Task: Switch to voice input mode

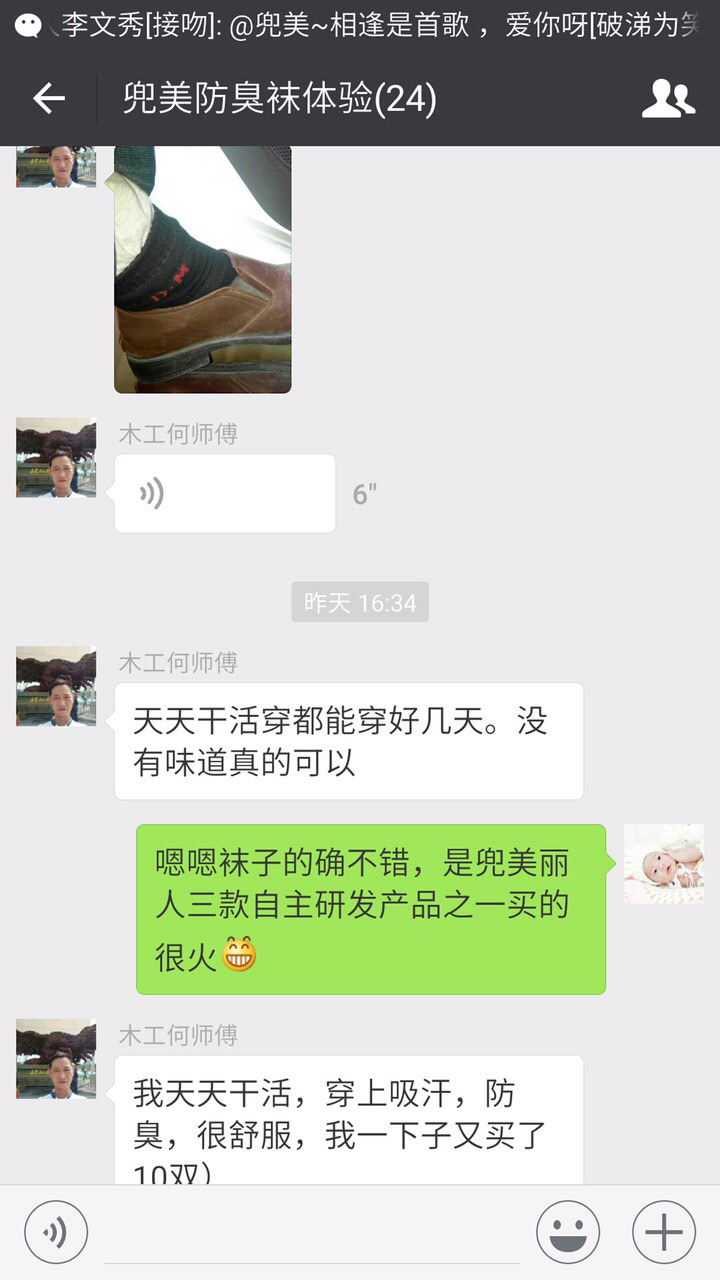Action: (x=56, y=1232)
